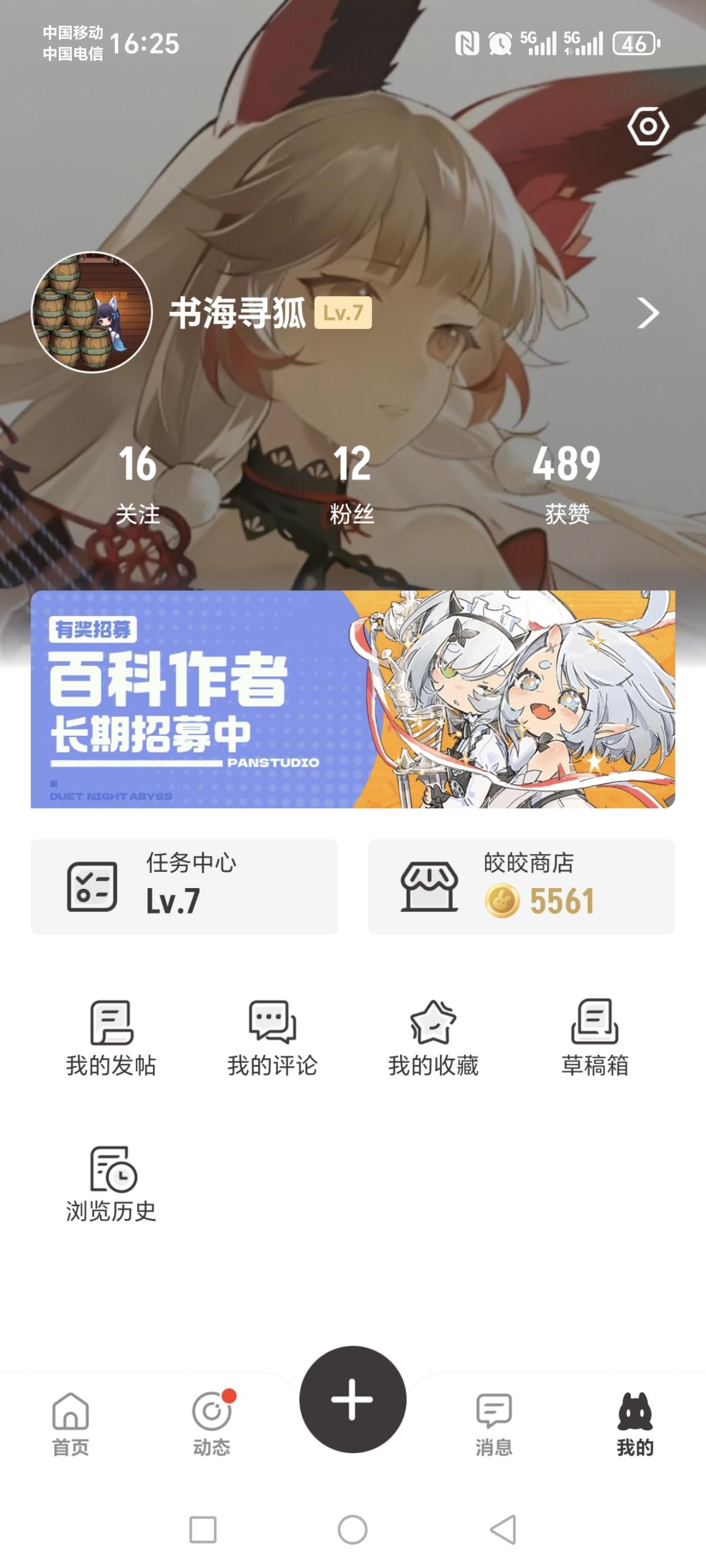
Task: Open 我的发帖 my posts
Action: pos(111,1037)
